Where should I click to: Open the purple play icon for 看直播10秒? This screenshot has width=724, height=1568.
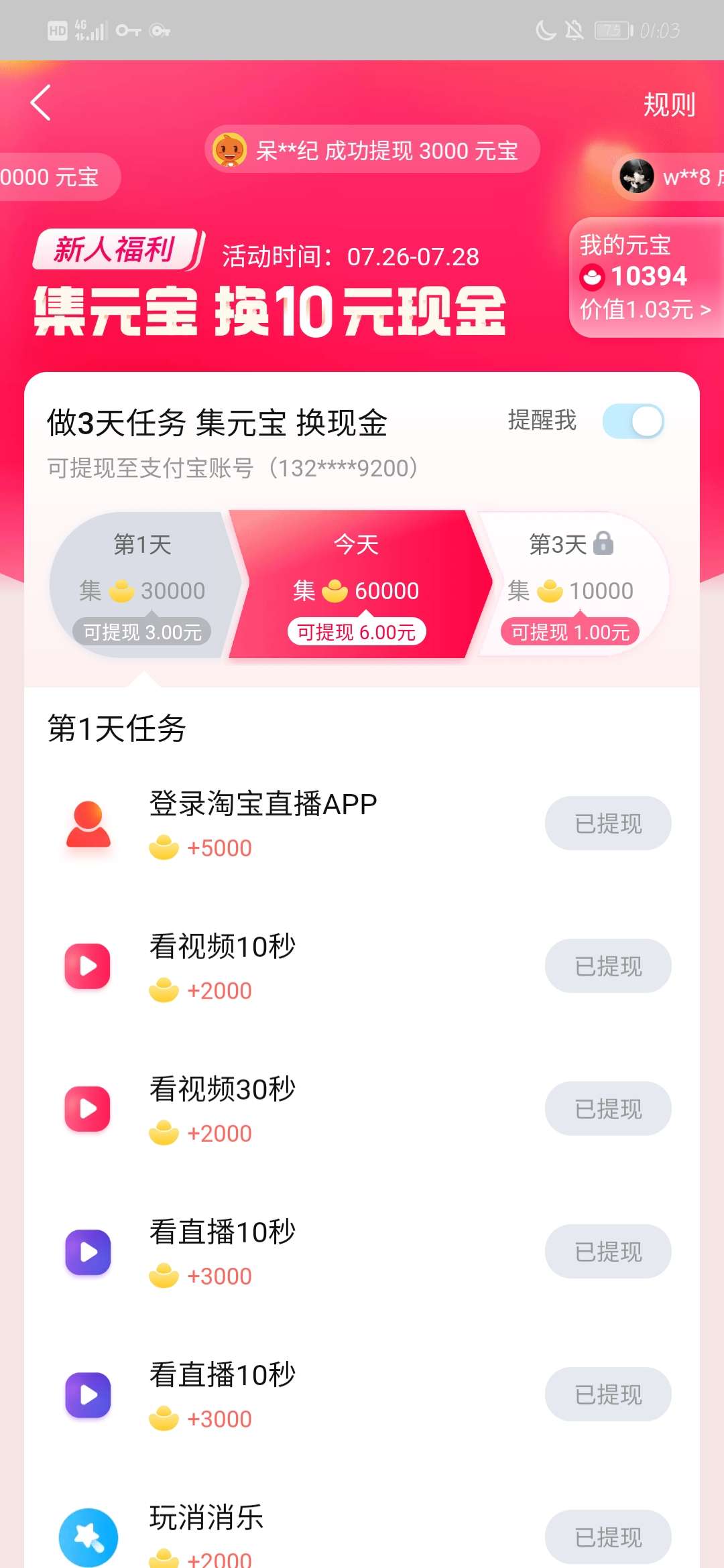87,1253
